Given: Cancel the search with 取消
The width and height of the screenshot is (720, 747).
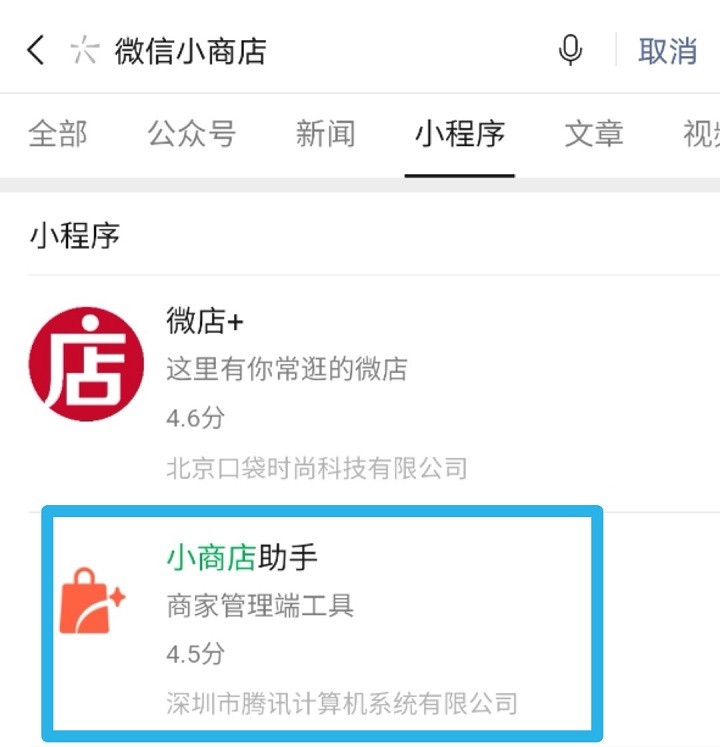Looking at the screenshot, I should 667,51.
